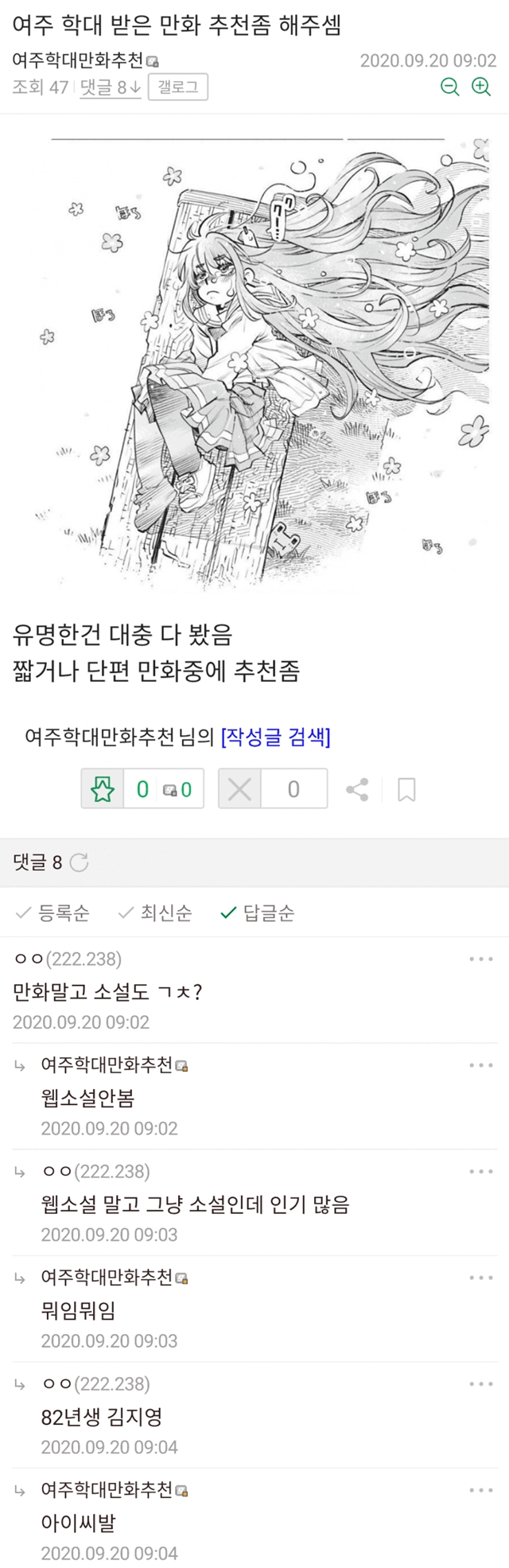Sort comments by 등록순
The image size is (509, 1568).
53,912
